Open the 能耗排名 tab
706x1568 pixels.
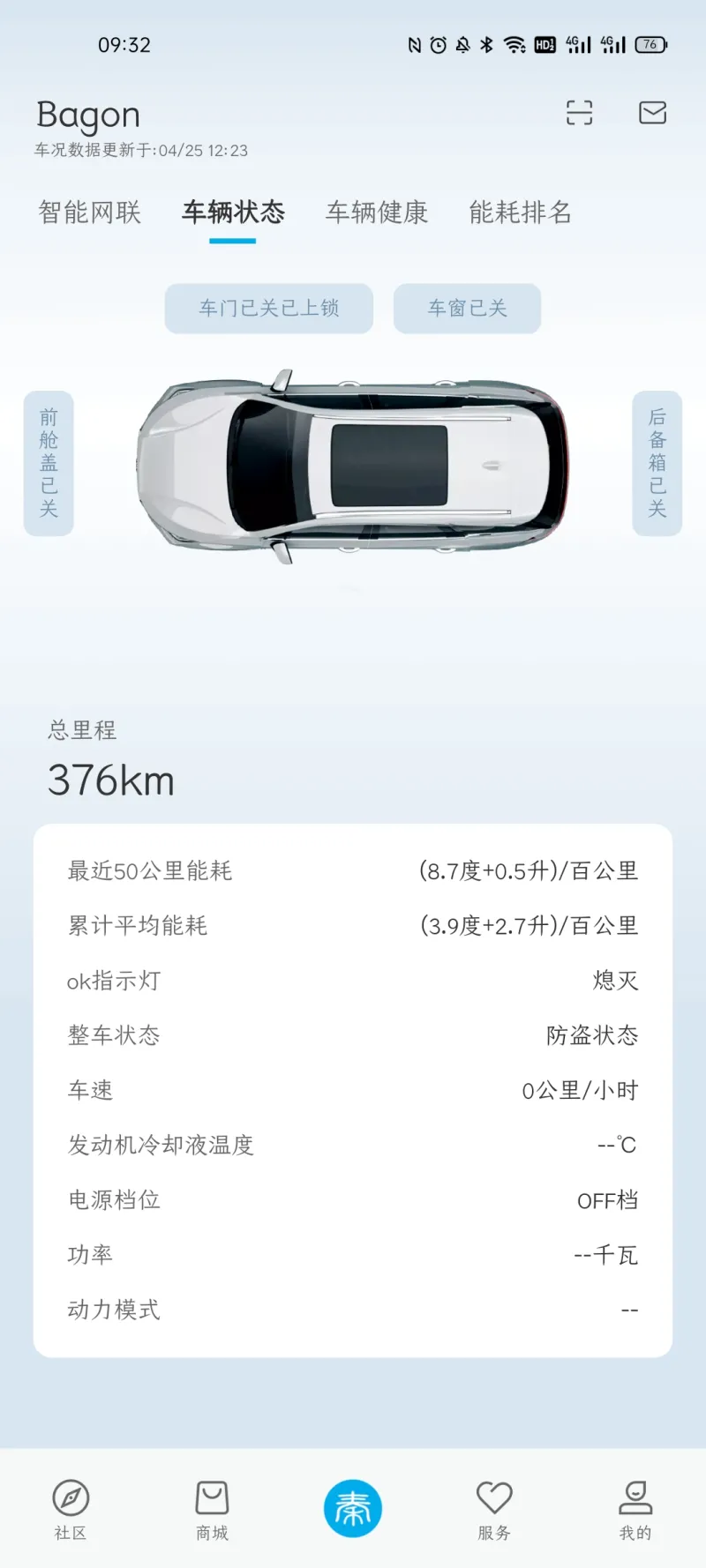pos(520,213)
